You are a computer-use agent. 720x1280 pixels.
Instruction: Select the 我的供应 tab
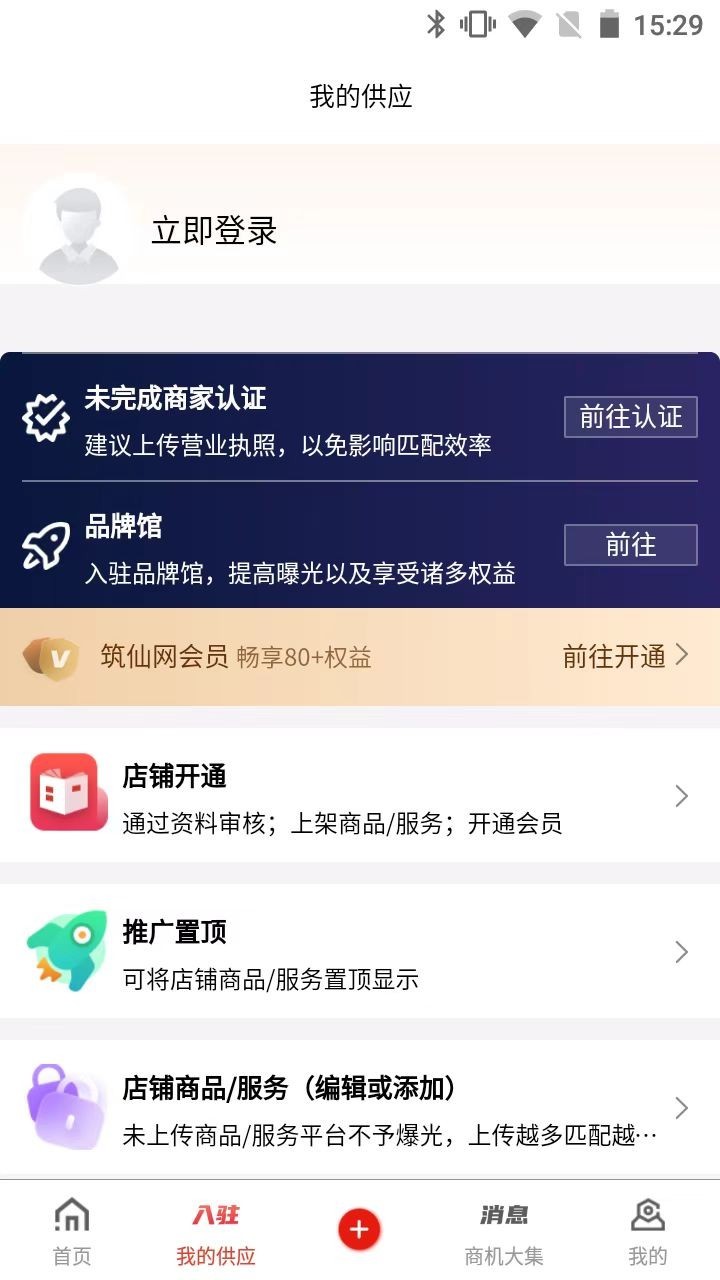click(216, 1231)
